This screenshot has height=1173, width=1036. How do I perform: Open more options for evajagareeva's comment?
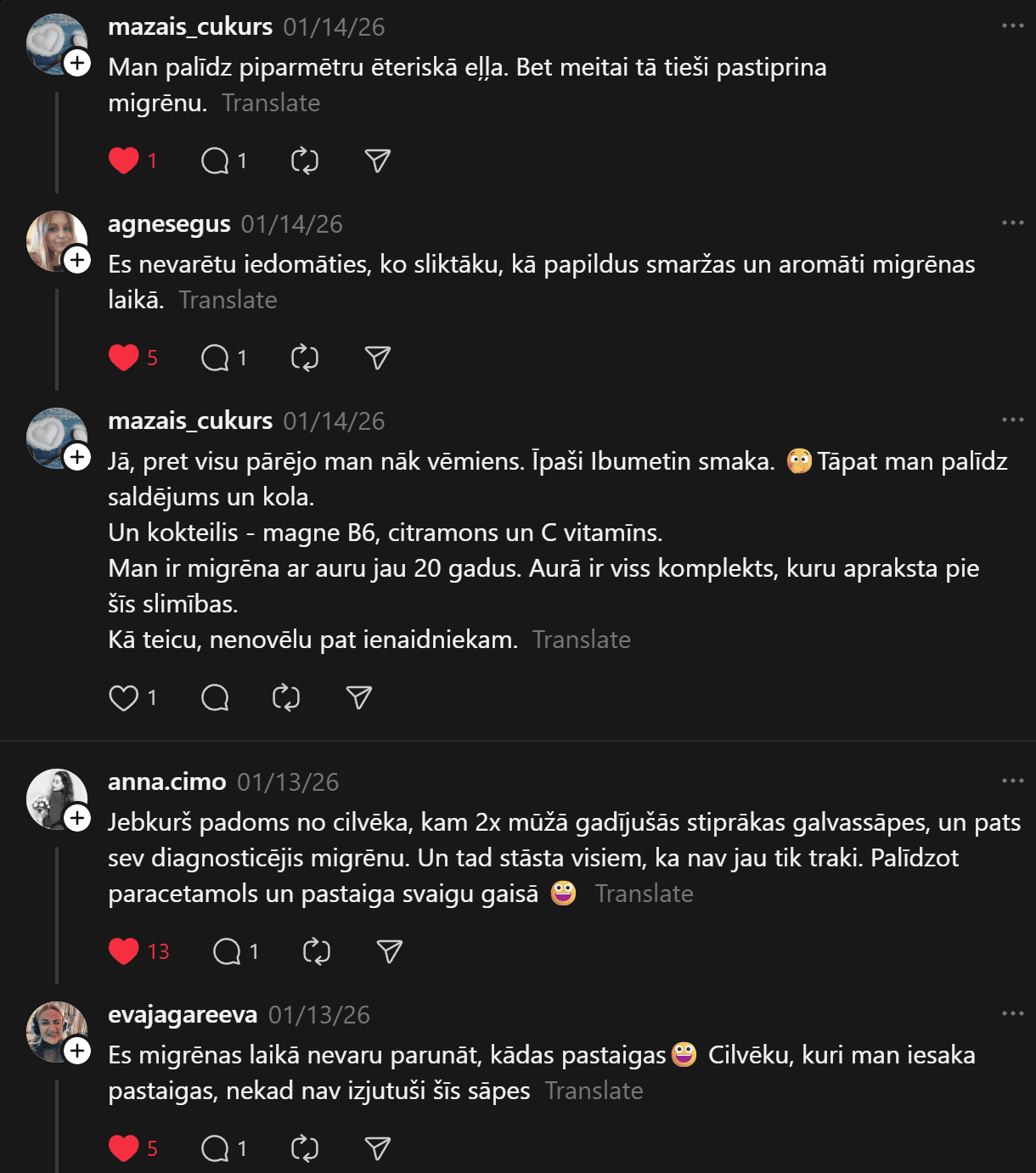[x=1012, y=1013]
